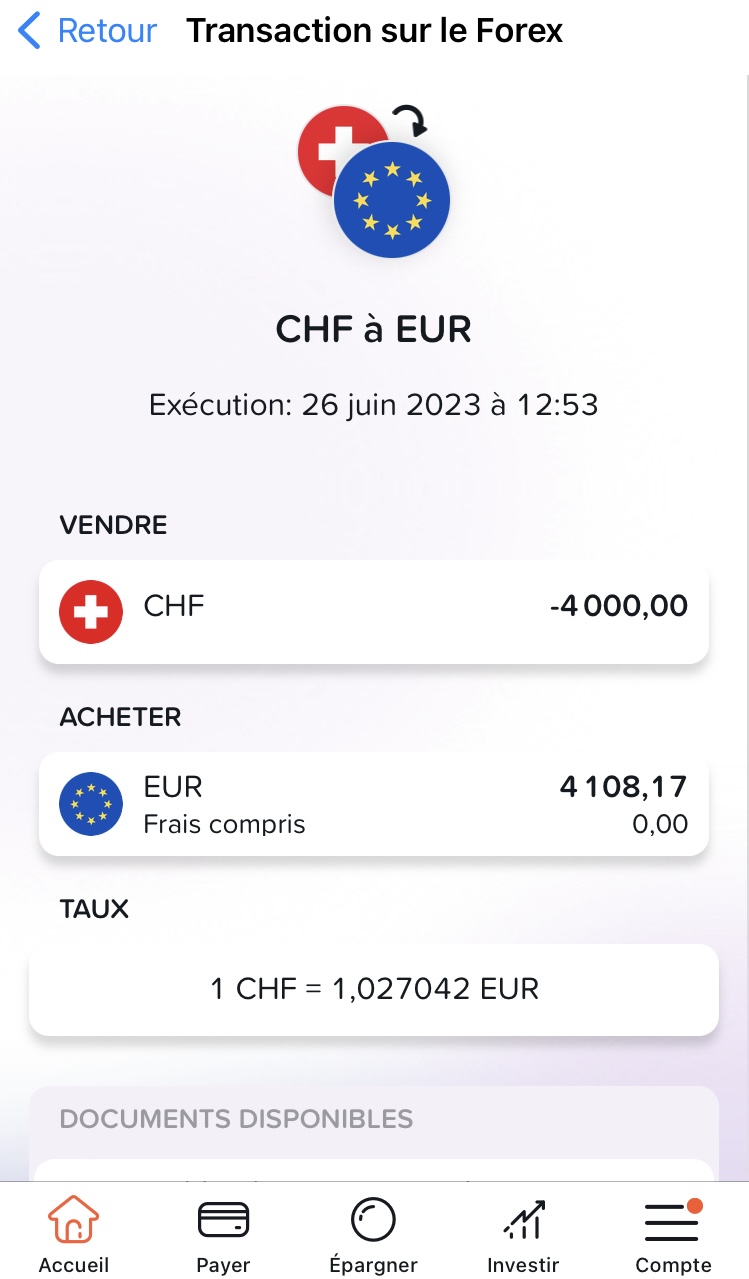Open the Épargner tab
Viewport: 749px width, 1279px height.
tap(373, 1235)
